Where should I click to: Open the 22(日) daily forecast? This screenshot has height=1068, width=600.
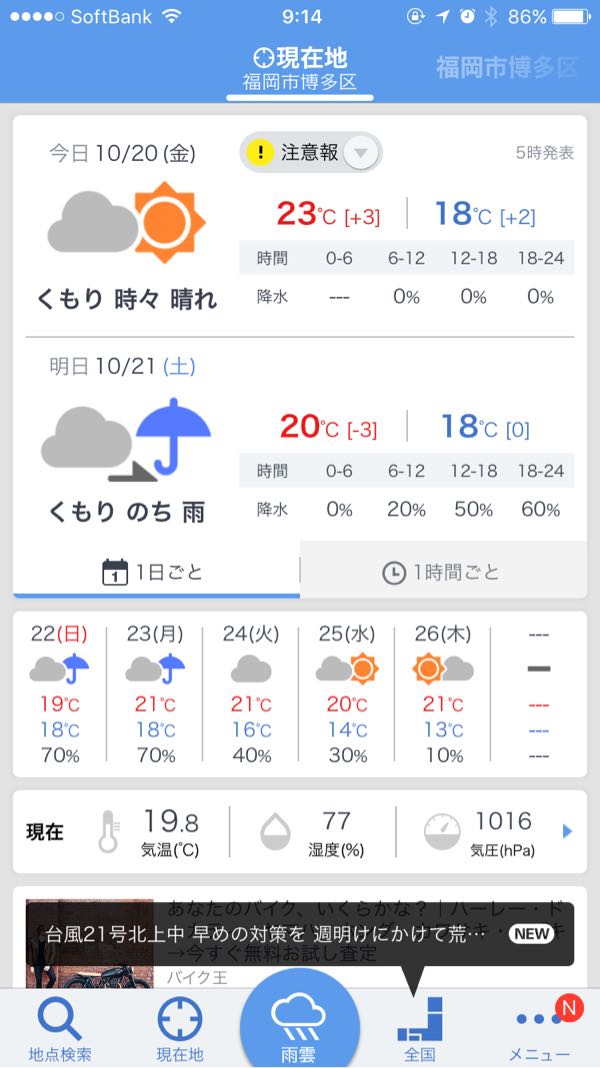pyautogui.click(x=60, y=694)
